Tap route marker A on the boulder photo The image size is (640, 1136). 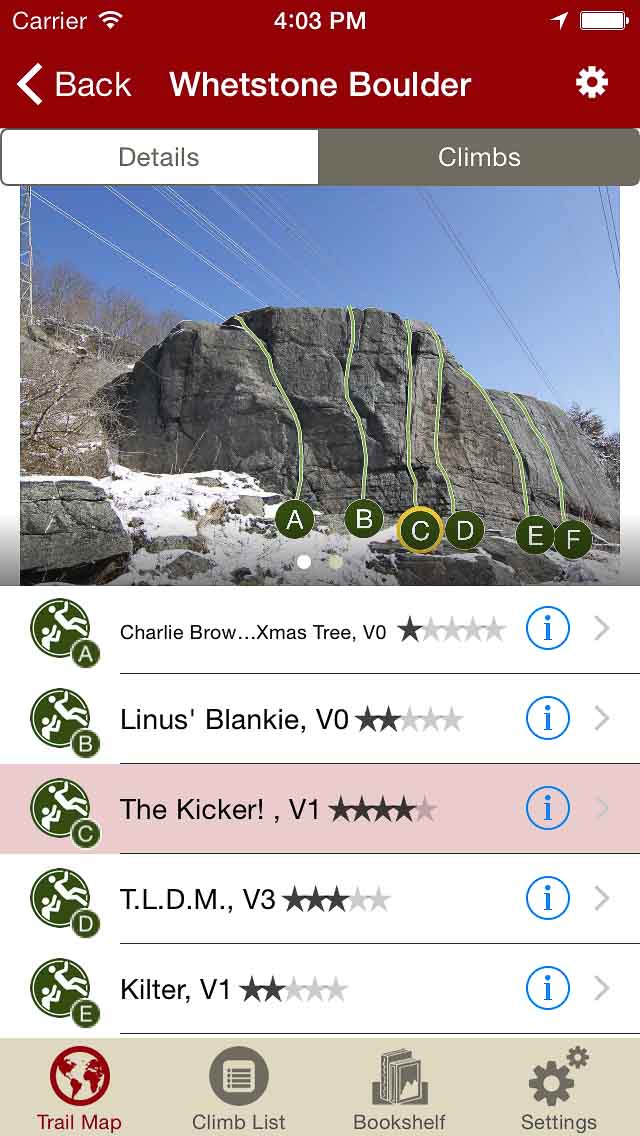pyautogui.click(x=294, y=519)
